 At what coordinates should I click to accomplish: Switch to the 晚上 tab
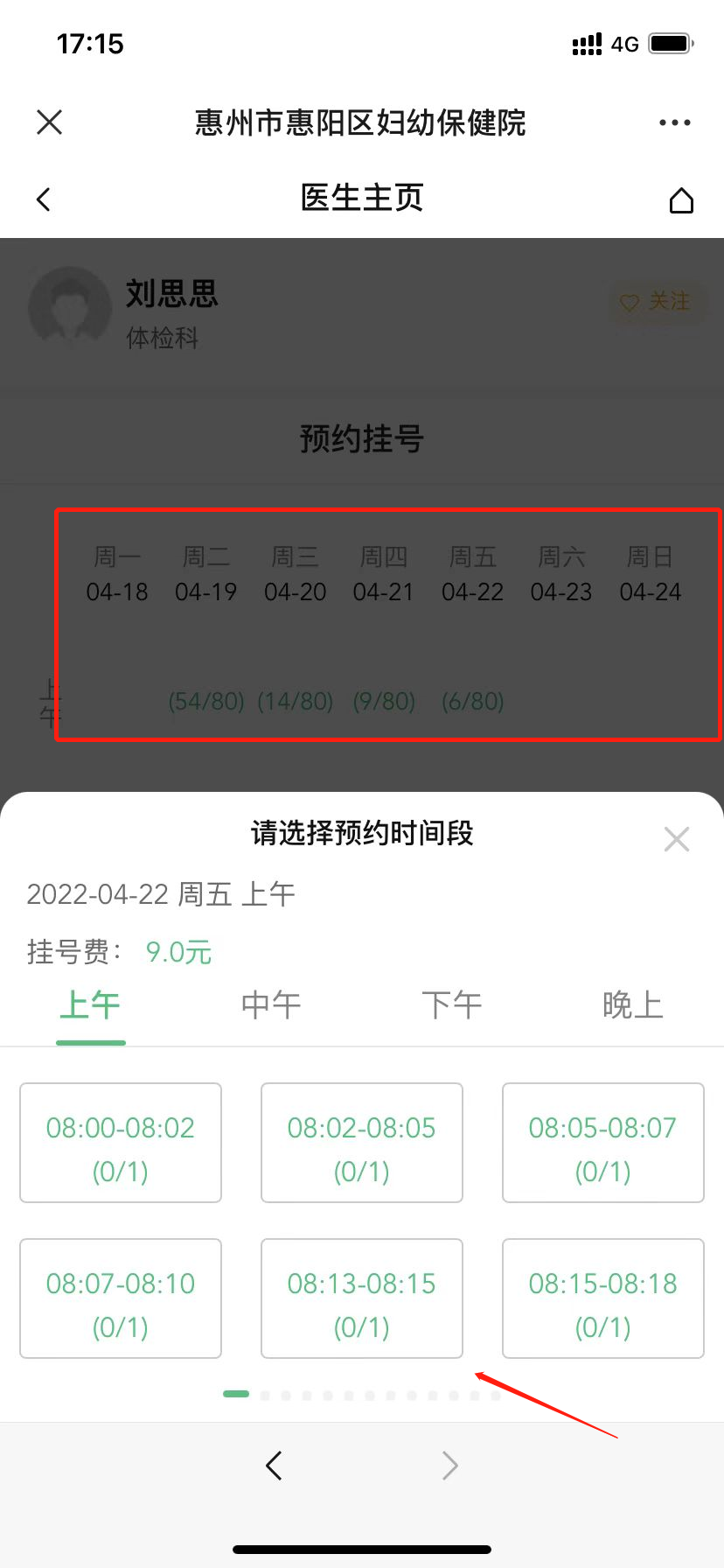tap(632, 1005)
